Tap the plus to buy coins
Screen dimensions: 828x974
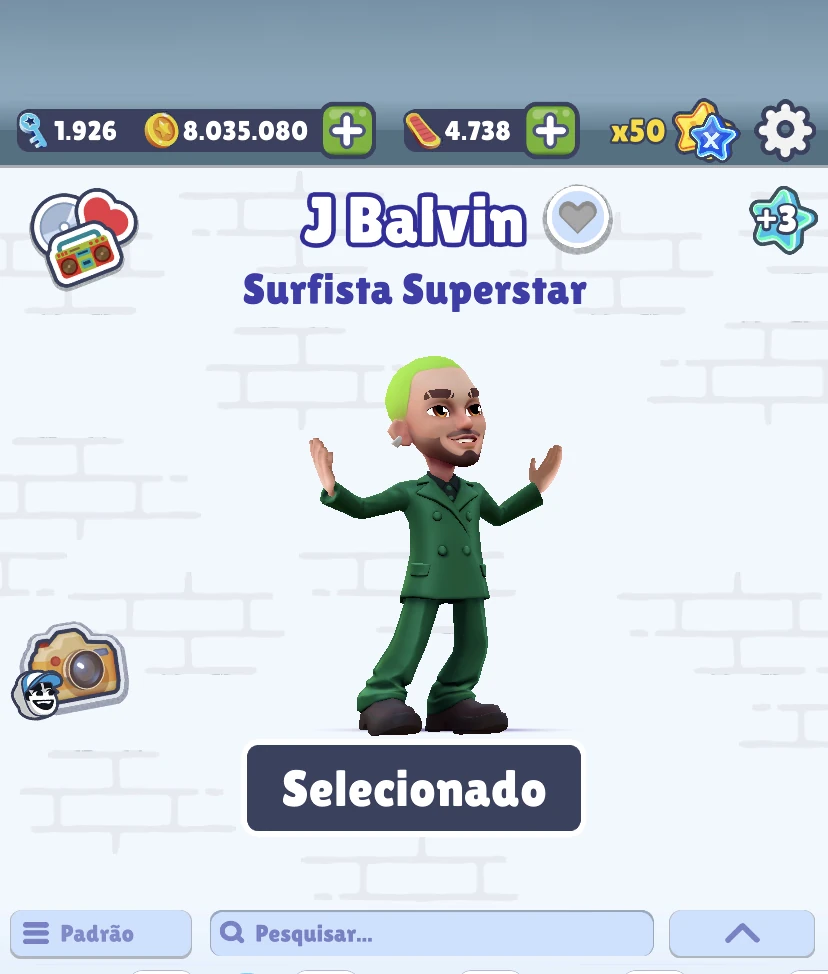pos(348,130)
